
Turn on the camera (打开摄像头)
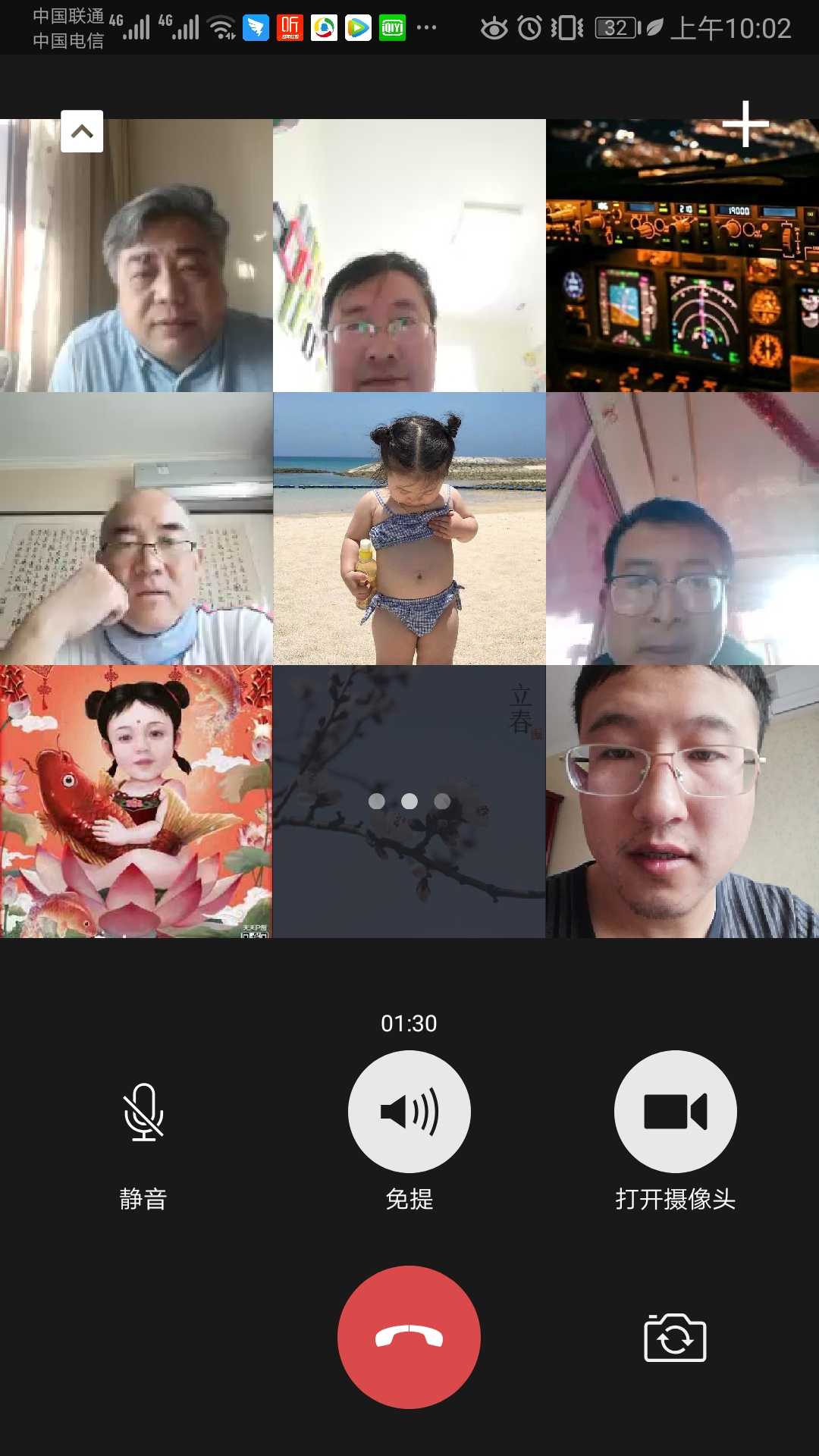point(675,1112)
